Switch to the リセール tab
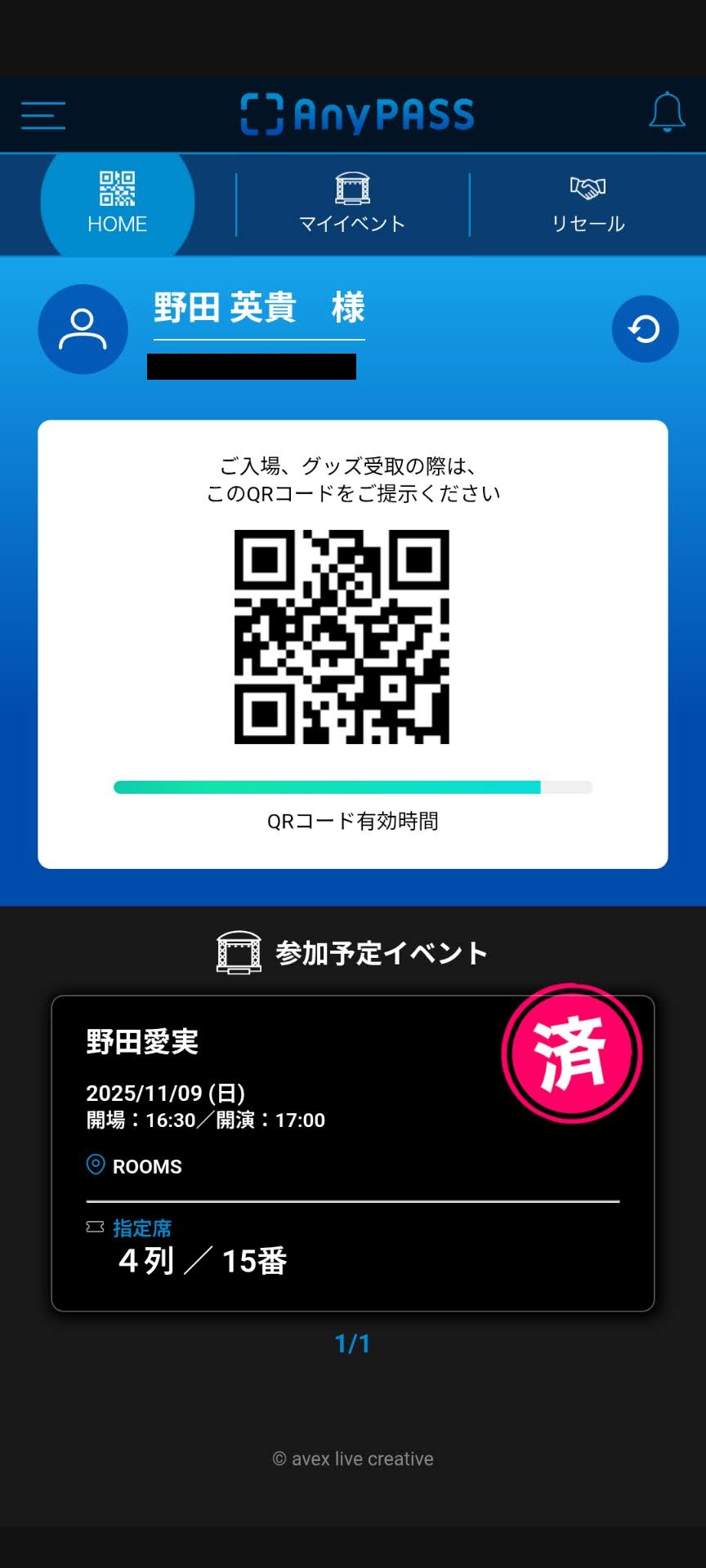This screenshot has width=706, height=1568. 588,203
